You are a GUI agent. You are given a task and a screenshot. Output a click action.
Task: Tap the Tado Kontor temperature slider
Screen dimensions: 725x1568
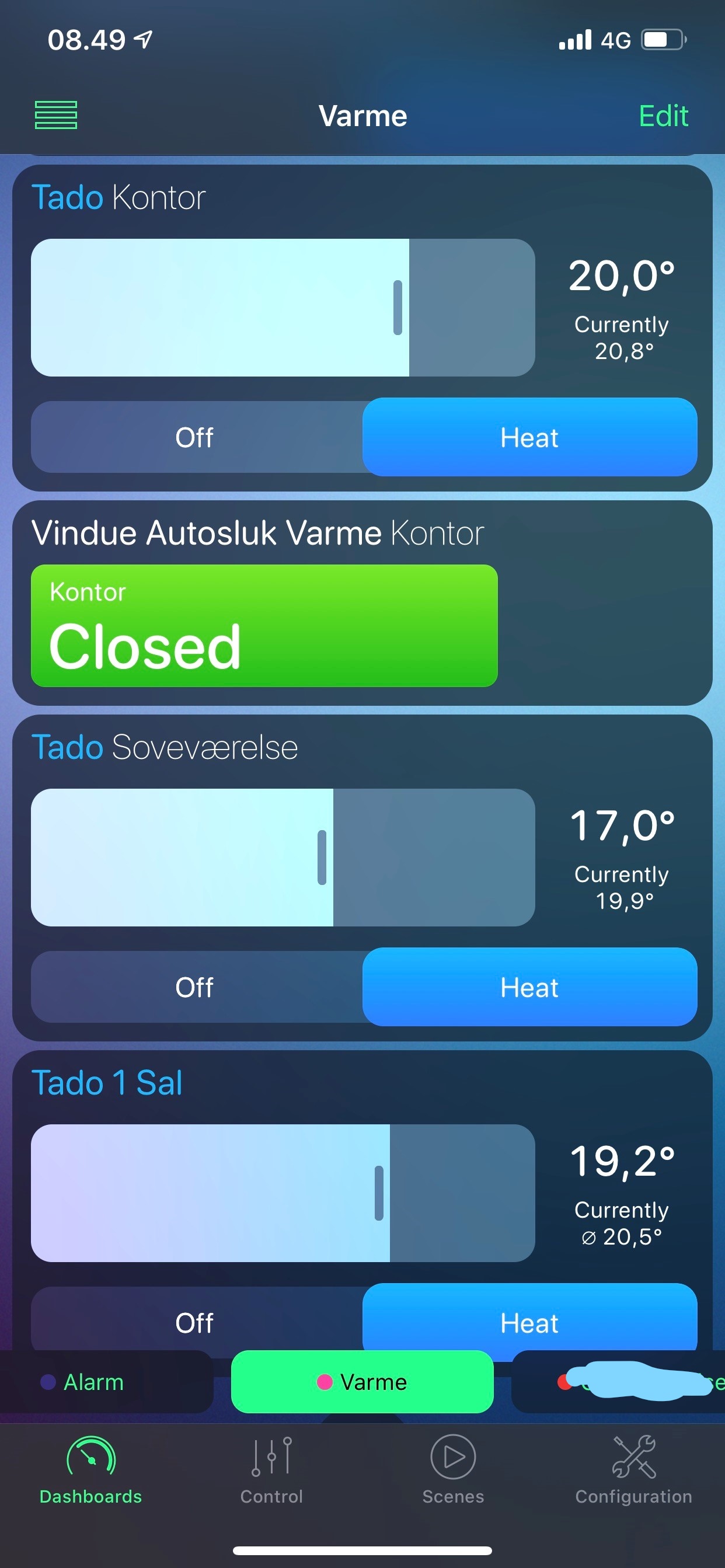pos(283,308)
